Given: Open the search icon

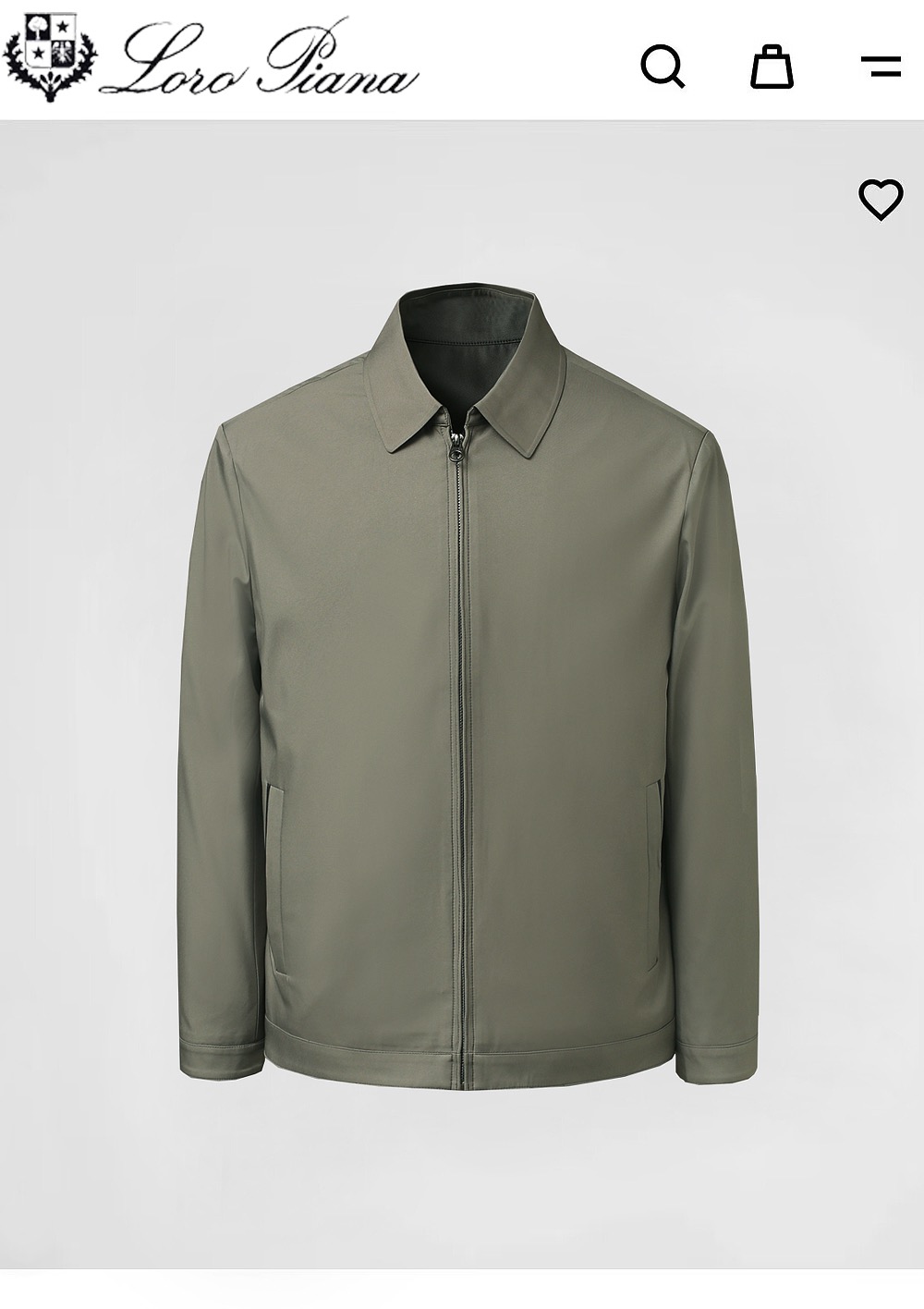Looking at the screenshot, I should [663, 66].
